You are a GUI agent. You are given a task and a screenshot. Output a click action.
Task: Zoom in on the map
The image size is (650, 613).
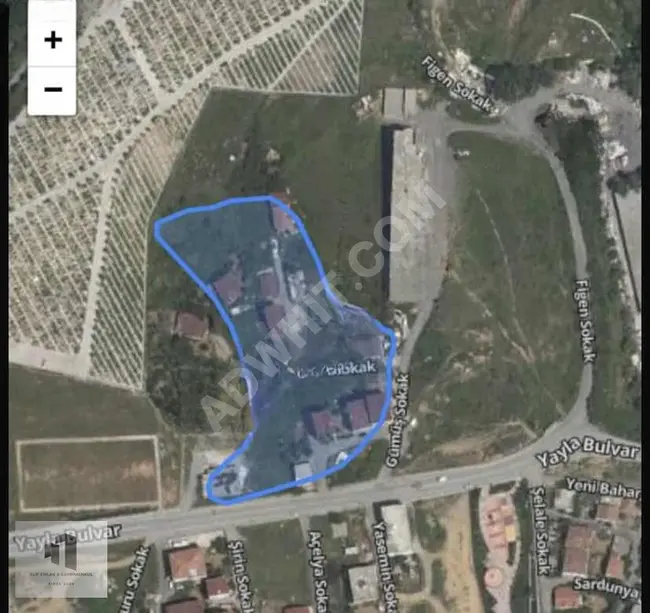[x=52, y=40]
